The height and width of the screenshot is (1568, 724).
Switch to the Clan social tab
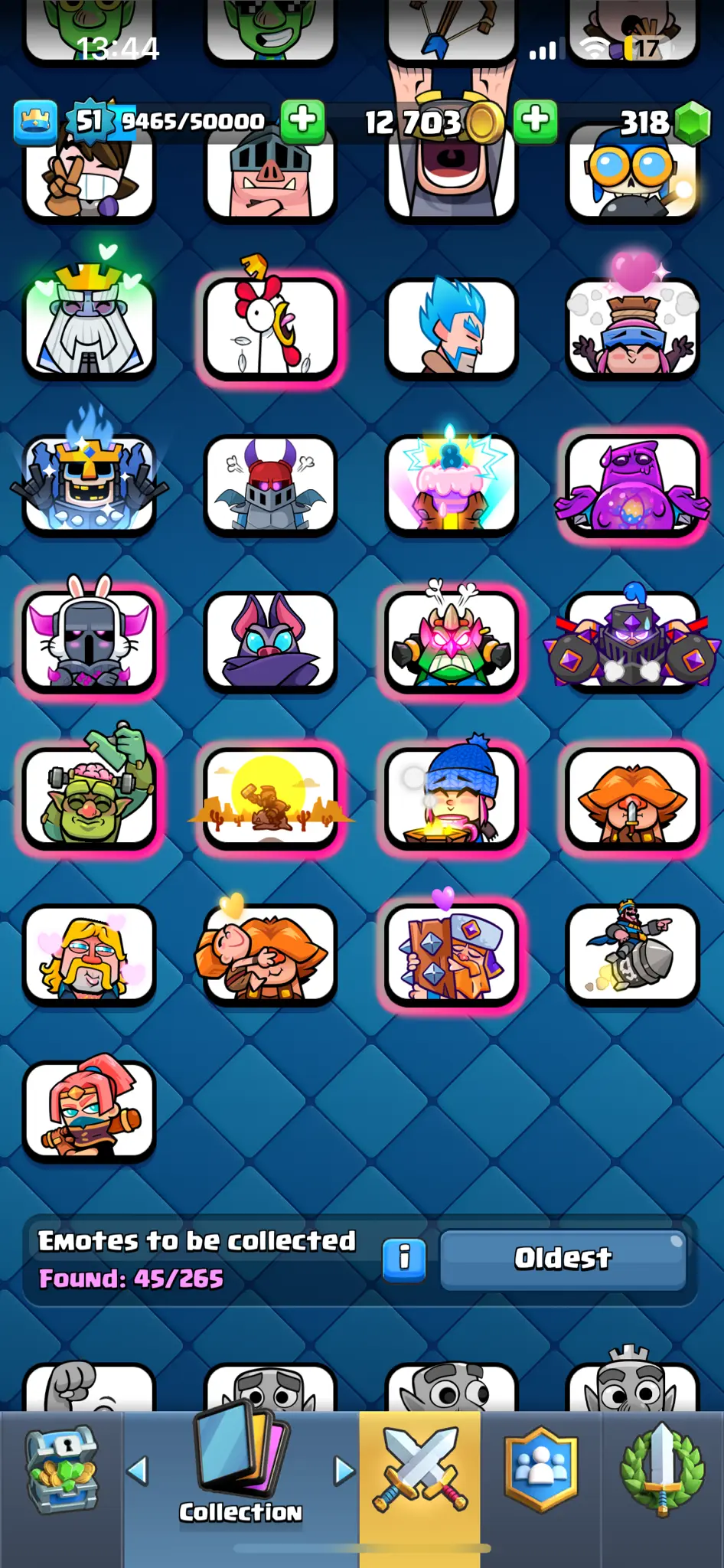(541, 1470)
